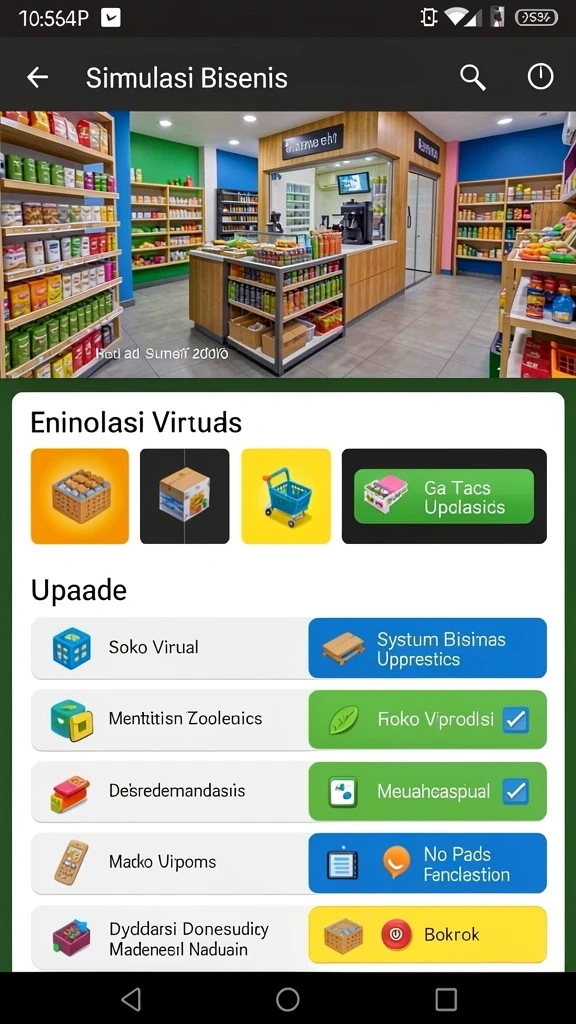Open the blue shopping cart tile
This screenshot has width=576, height=1024.
(286, 496)
